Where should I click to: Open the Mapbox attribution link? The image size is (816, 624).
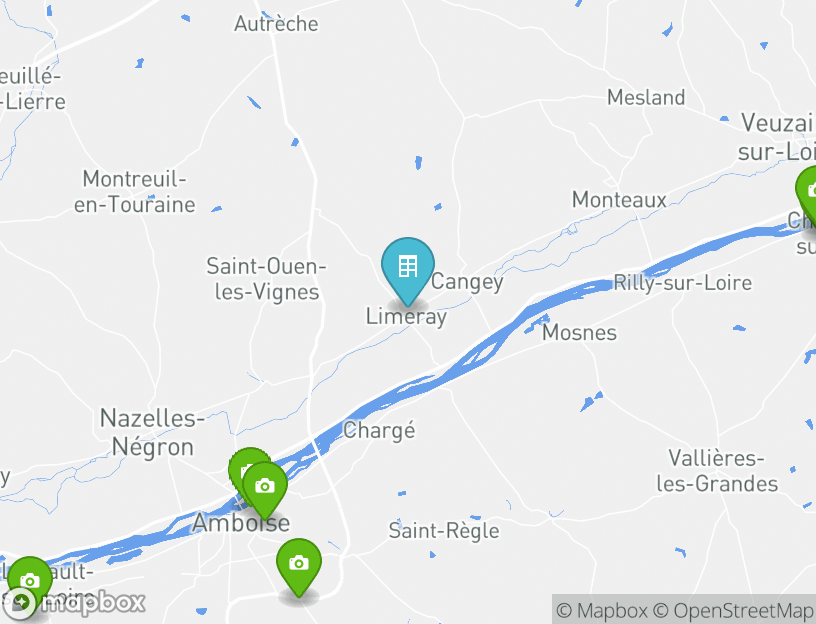(x=602, y=610)
